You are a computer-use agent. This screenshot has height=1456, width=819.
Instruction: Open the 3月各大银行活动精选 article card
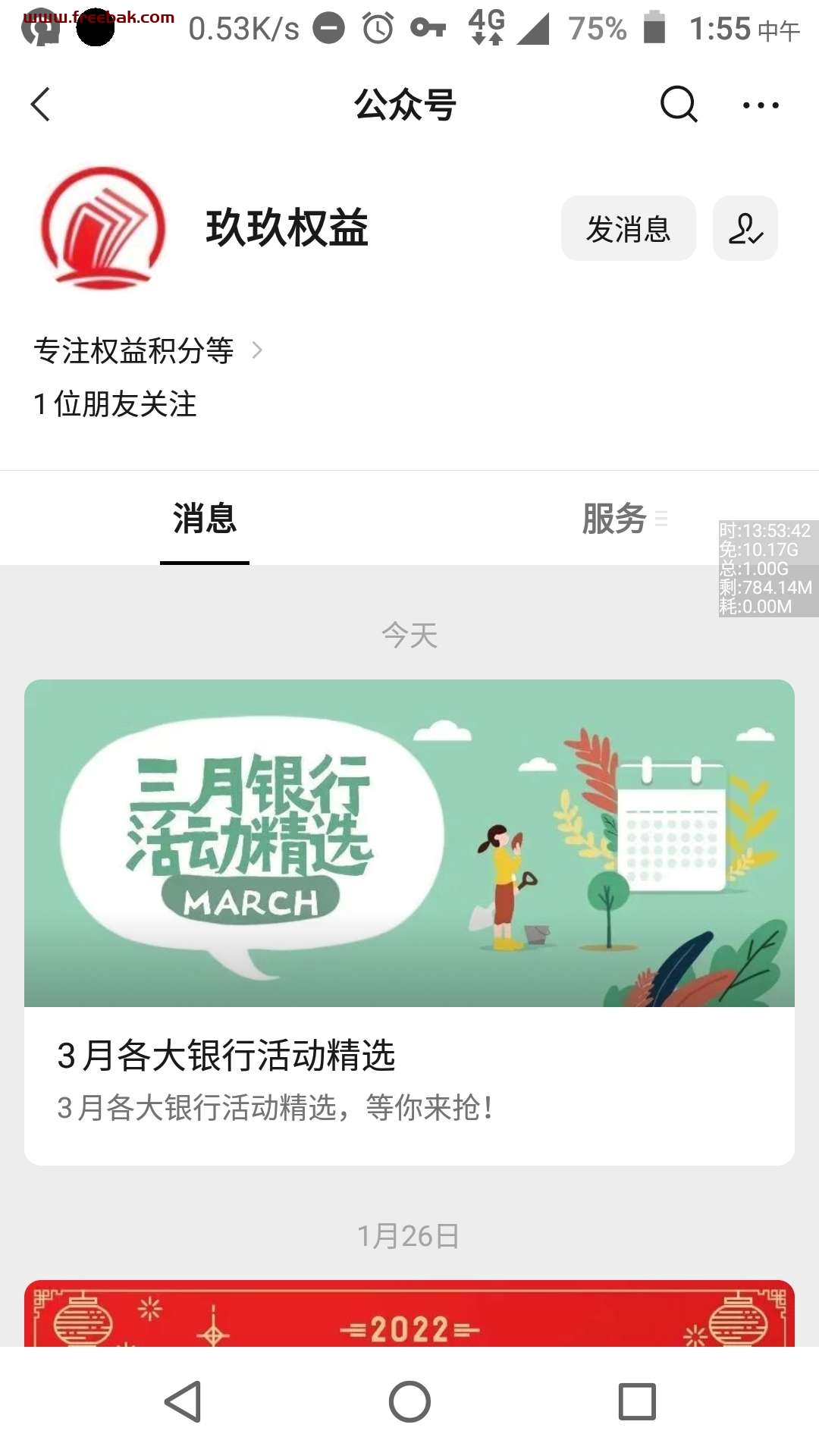coord(409,922)
